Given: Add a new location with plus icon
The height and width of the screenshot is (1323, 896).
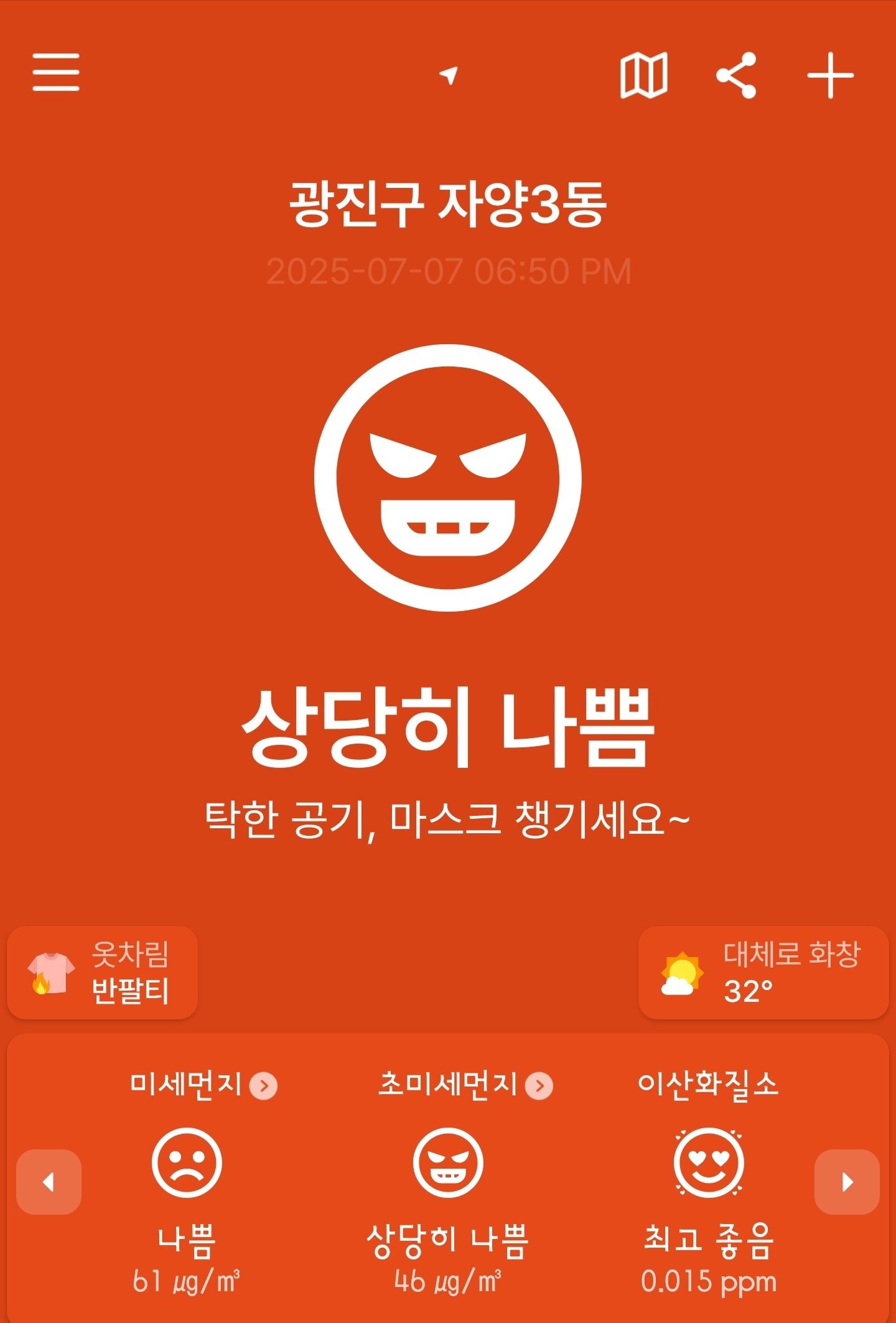Looking at the screenshot, I should 830,75.
